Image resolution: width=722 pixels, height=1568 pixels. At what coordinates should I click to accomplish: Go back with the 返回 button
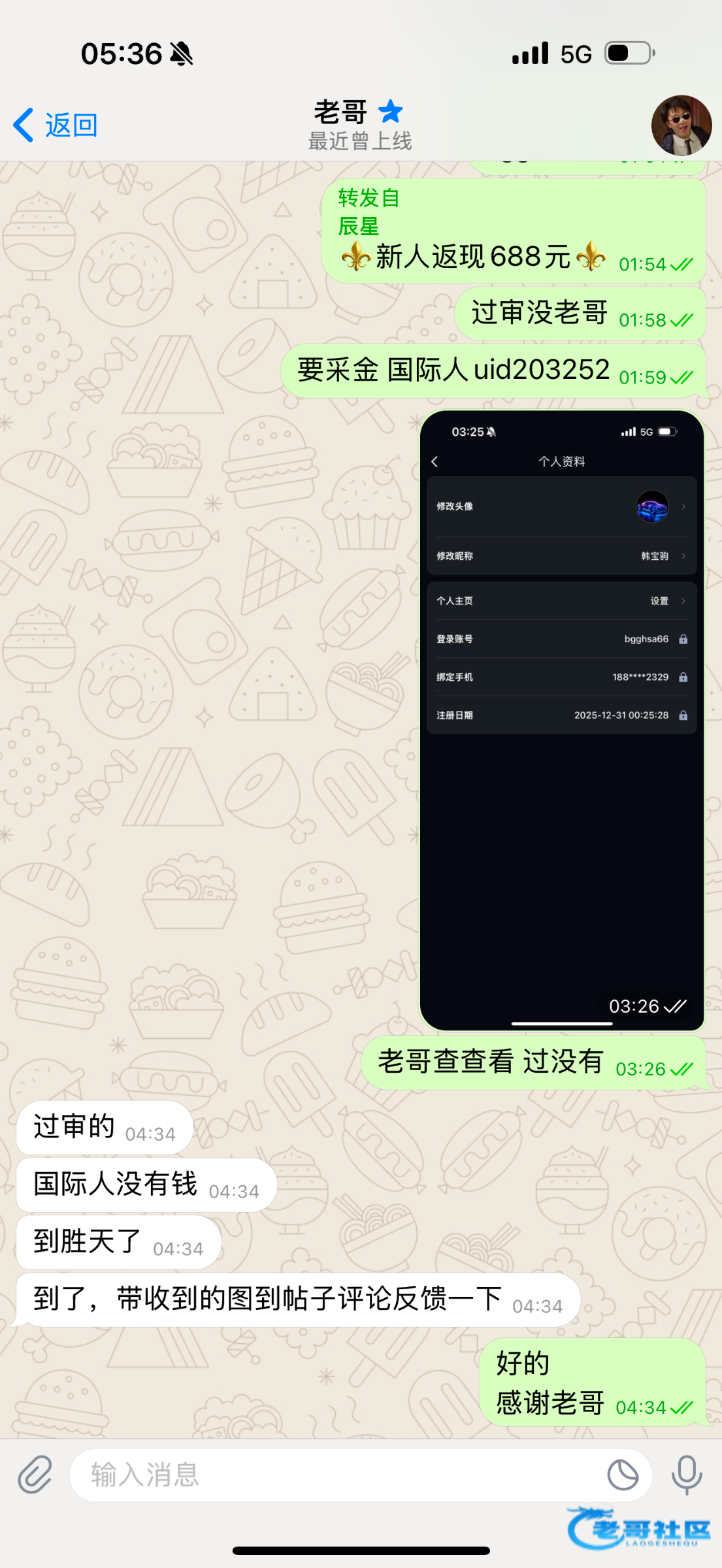pos(56,125)
